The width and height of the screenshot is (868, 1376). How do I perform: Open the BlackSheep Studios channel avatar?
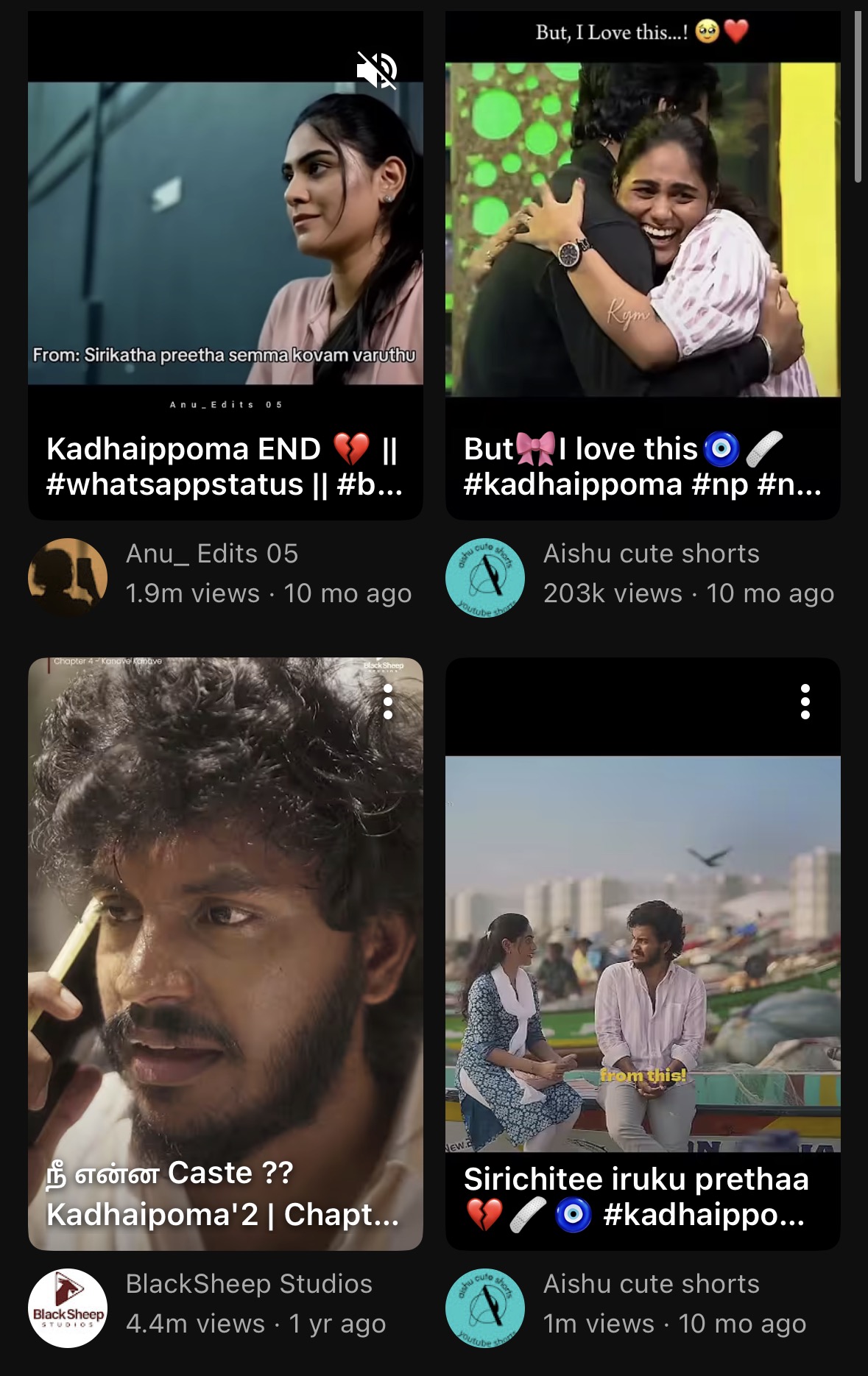(68, 1308)
